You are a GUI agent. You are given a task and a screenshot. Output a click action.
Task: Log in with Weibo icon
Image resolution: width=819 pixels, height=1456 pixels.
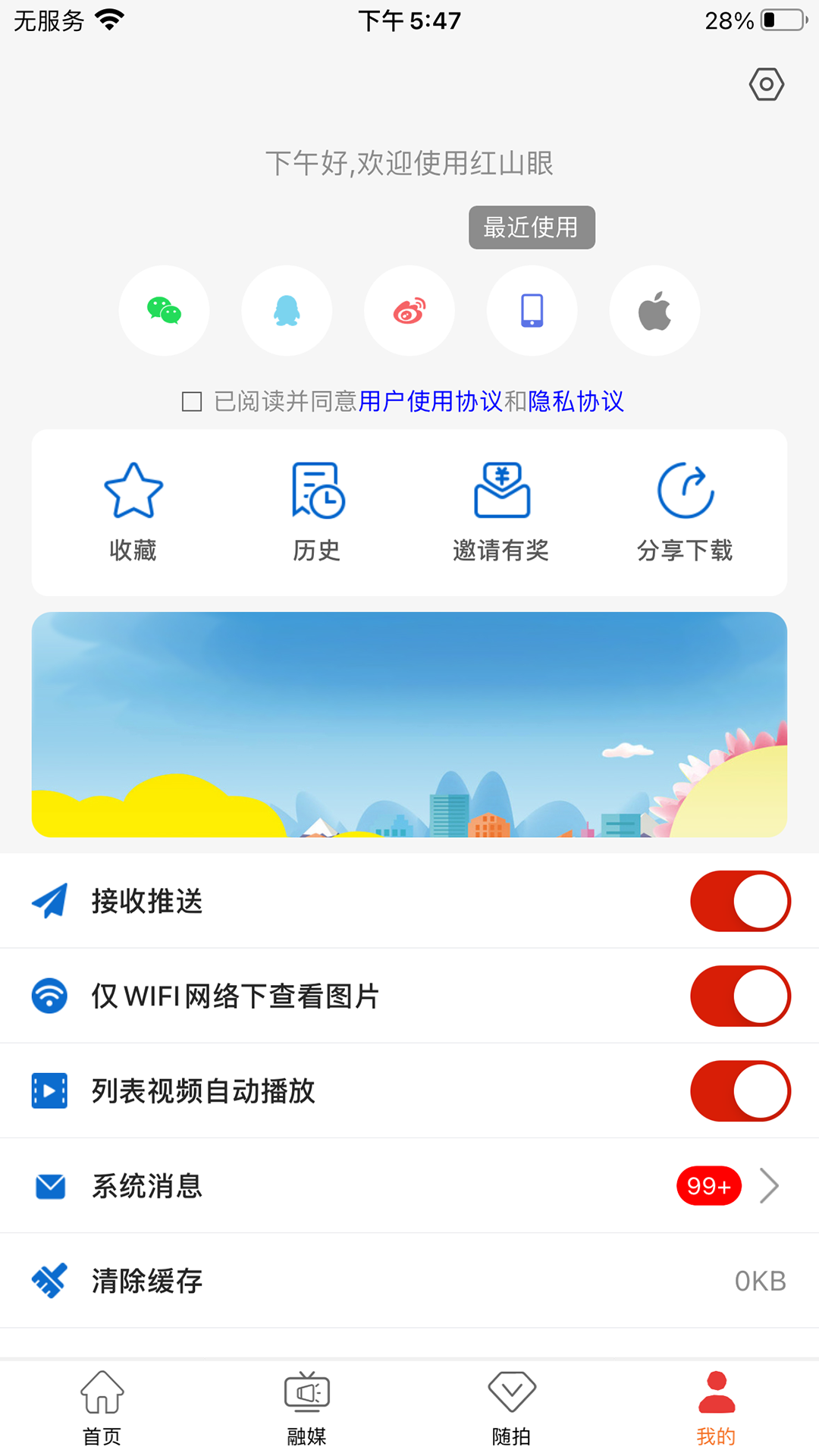(409, 311)
